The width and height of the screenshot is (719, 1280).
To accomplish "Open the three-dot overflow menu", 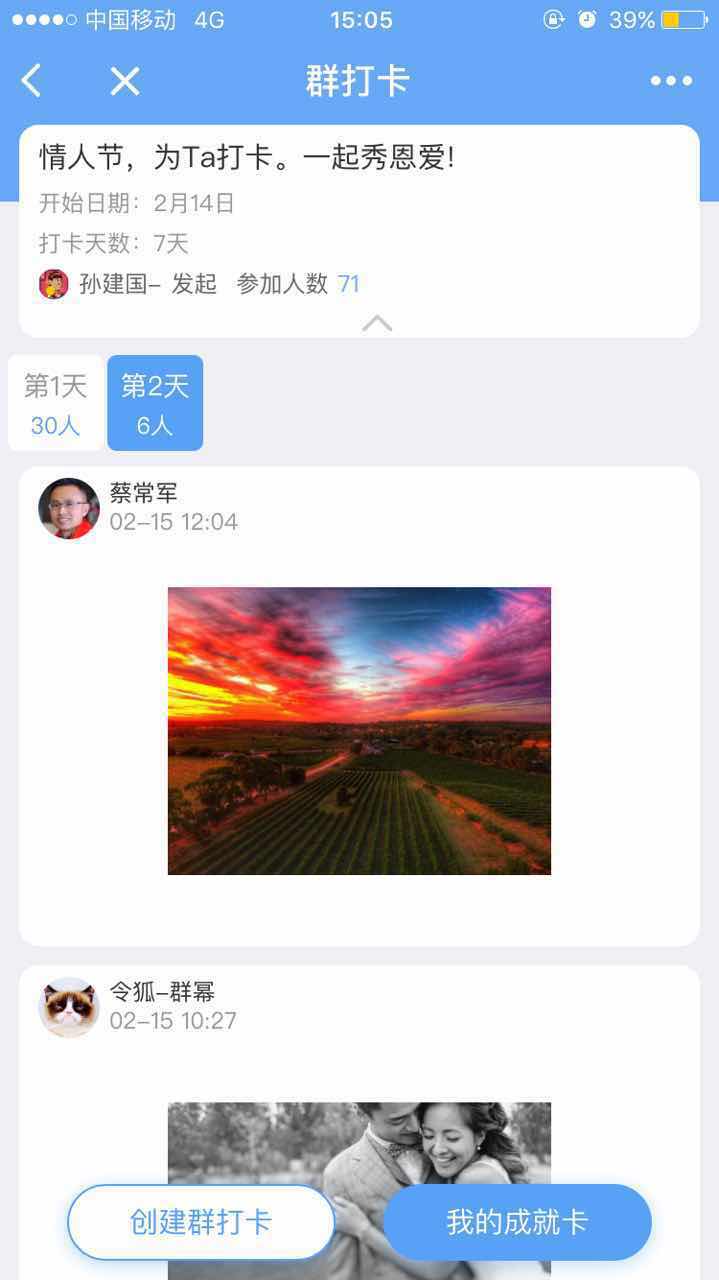I will pyautogui.click(x=671, y=81).
